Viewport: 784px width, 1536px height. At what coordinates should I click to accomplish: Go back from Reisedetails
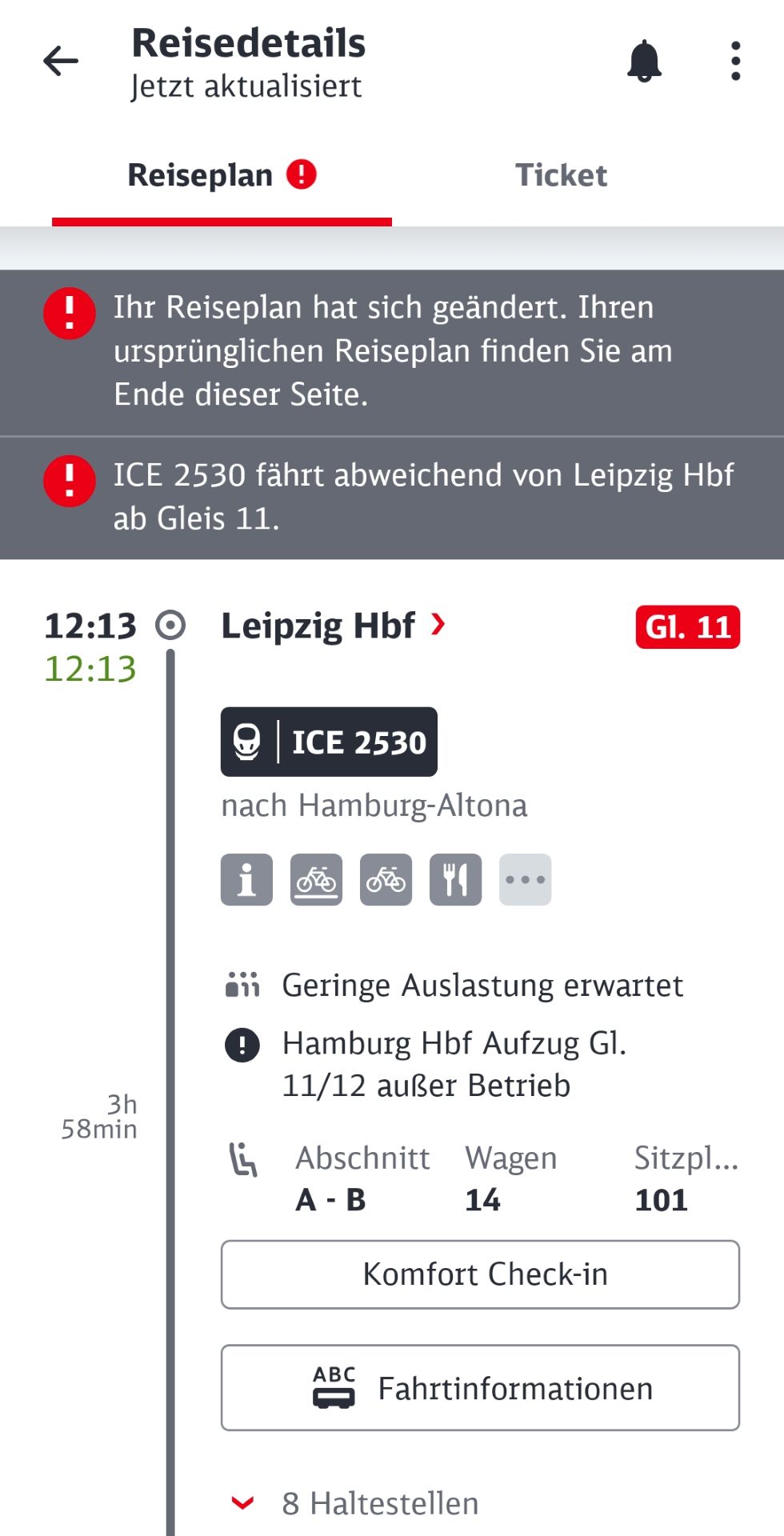point(61,62)
